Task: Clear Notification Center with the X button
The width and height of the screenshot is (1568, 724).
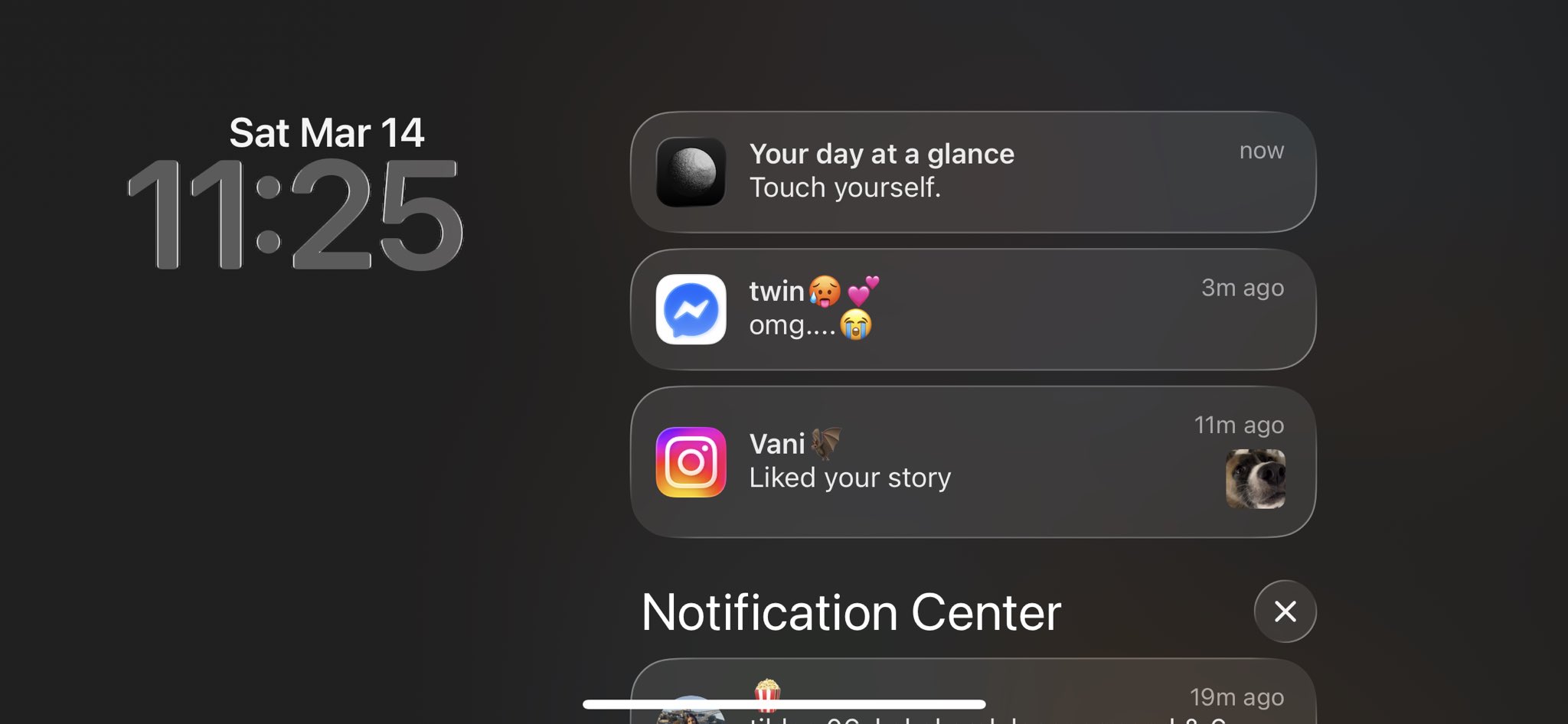Action: 1285,611
